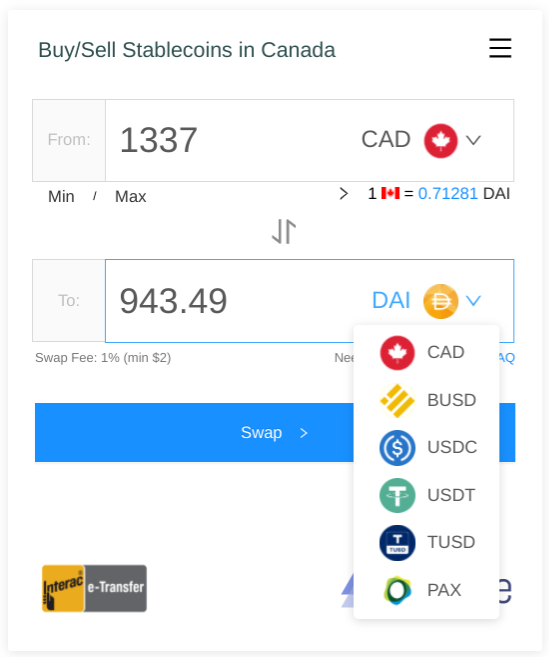Viewport: 549px width, 657px height.
Task: Tap the blue Swap button
Action: [x=275, y=432]
